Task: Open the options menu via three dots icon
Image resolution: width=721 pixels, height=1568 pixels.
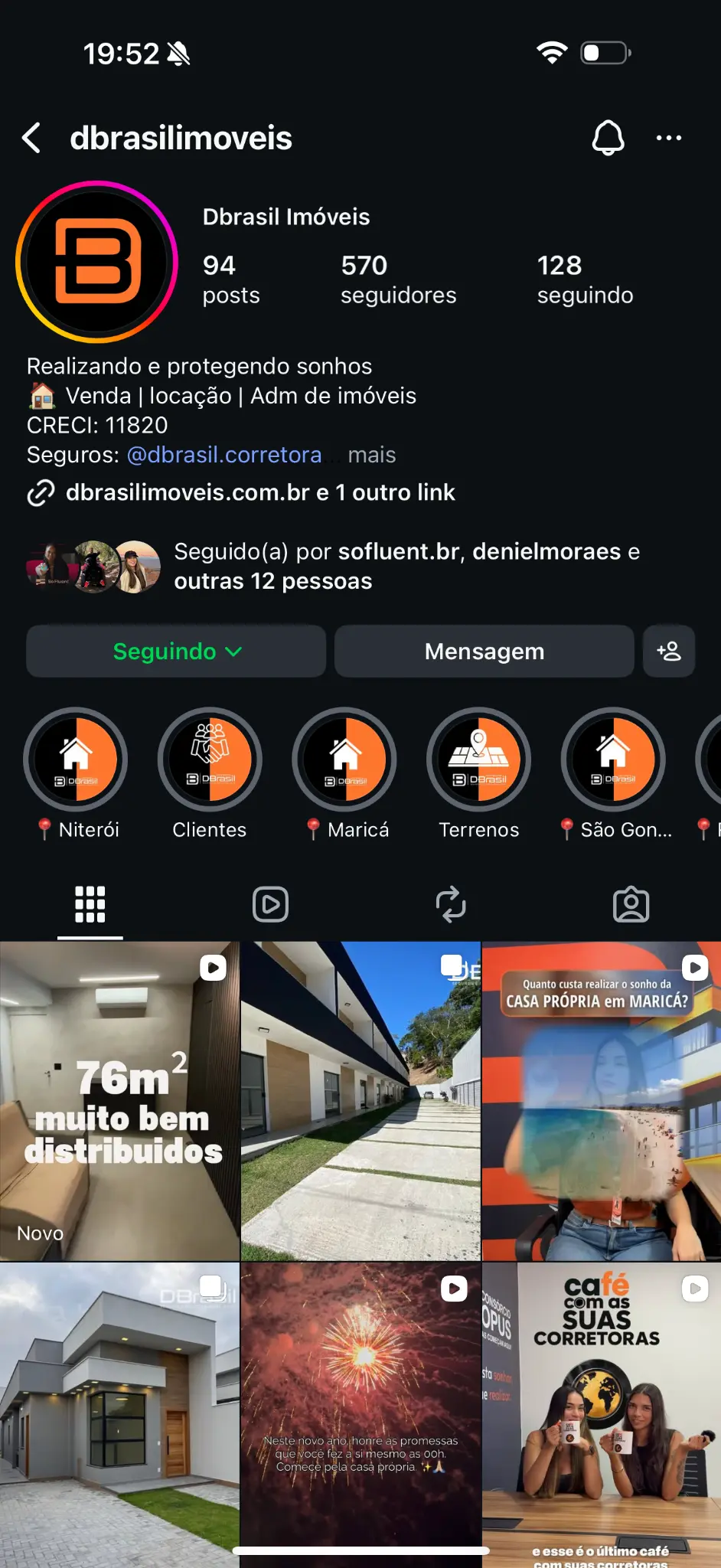Action: click(x=670, y=138)
